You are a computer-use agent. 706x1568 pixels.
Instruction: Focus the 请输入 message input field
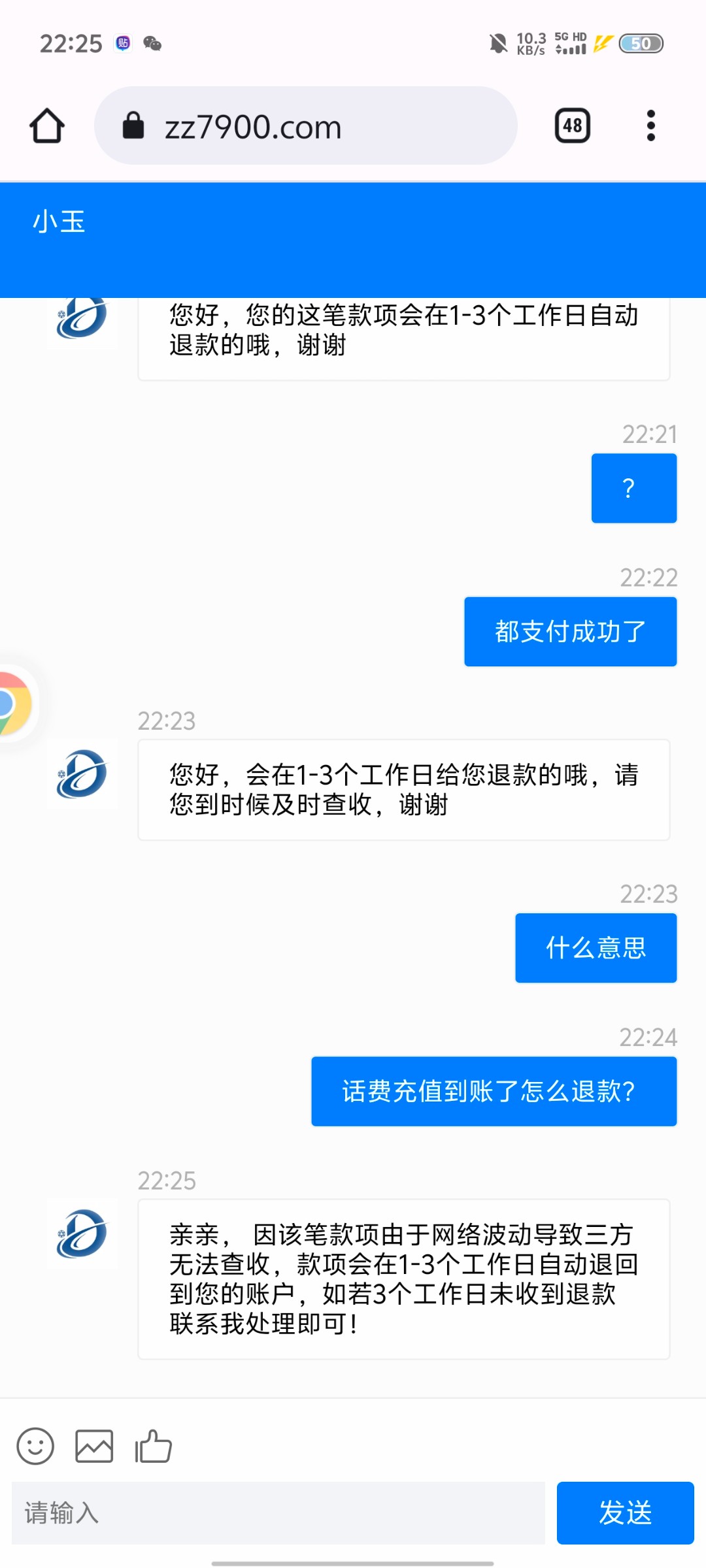click(278, 1513)
